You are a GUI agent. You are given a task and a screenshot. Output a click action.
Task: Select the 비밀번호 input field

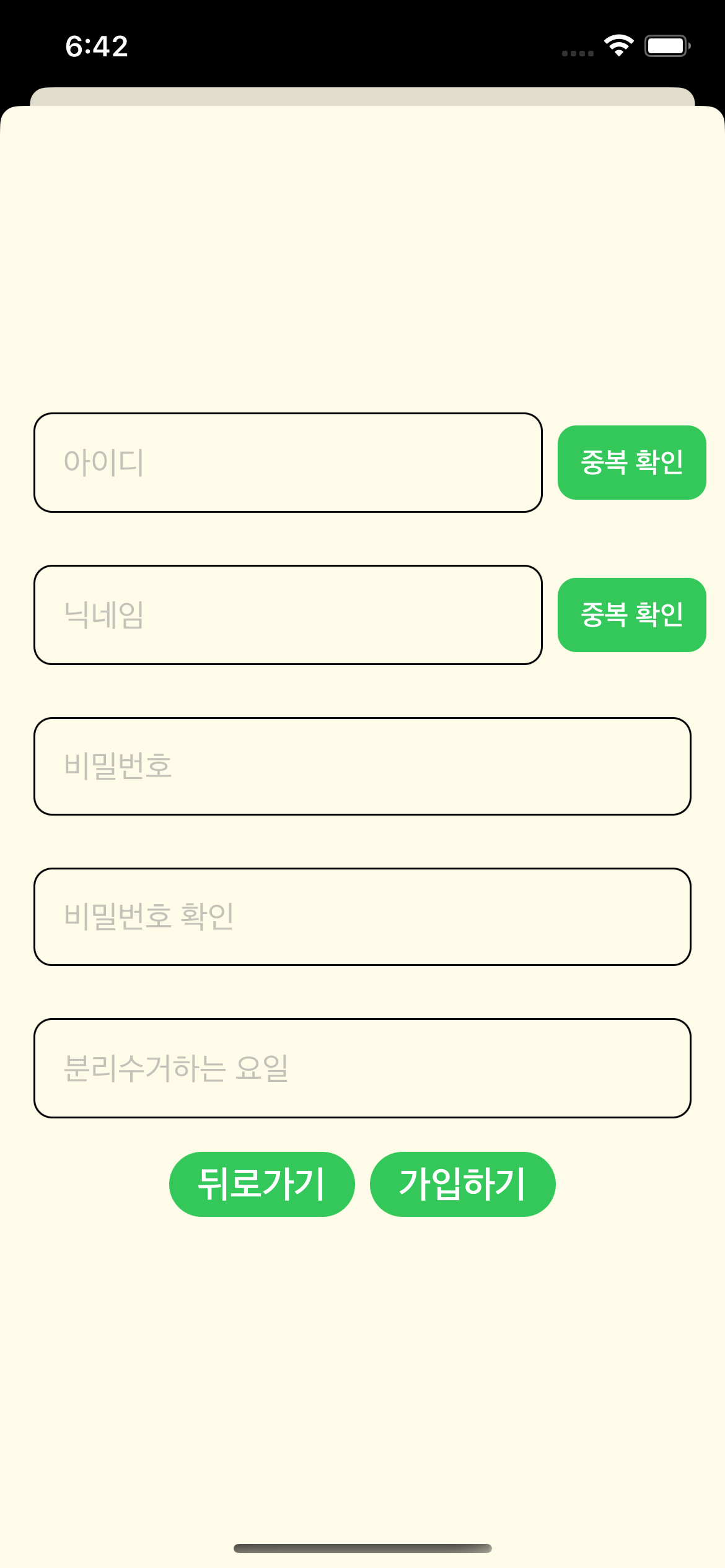[x=362, y=767]
